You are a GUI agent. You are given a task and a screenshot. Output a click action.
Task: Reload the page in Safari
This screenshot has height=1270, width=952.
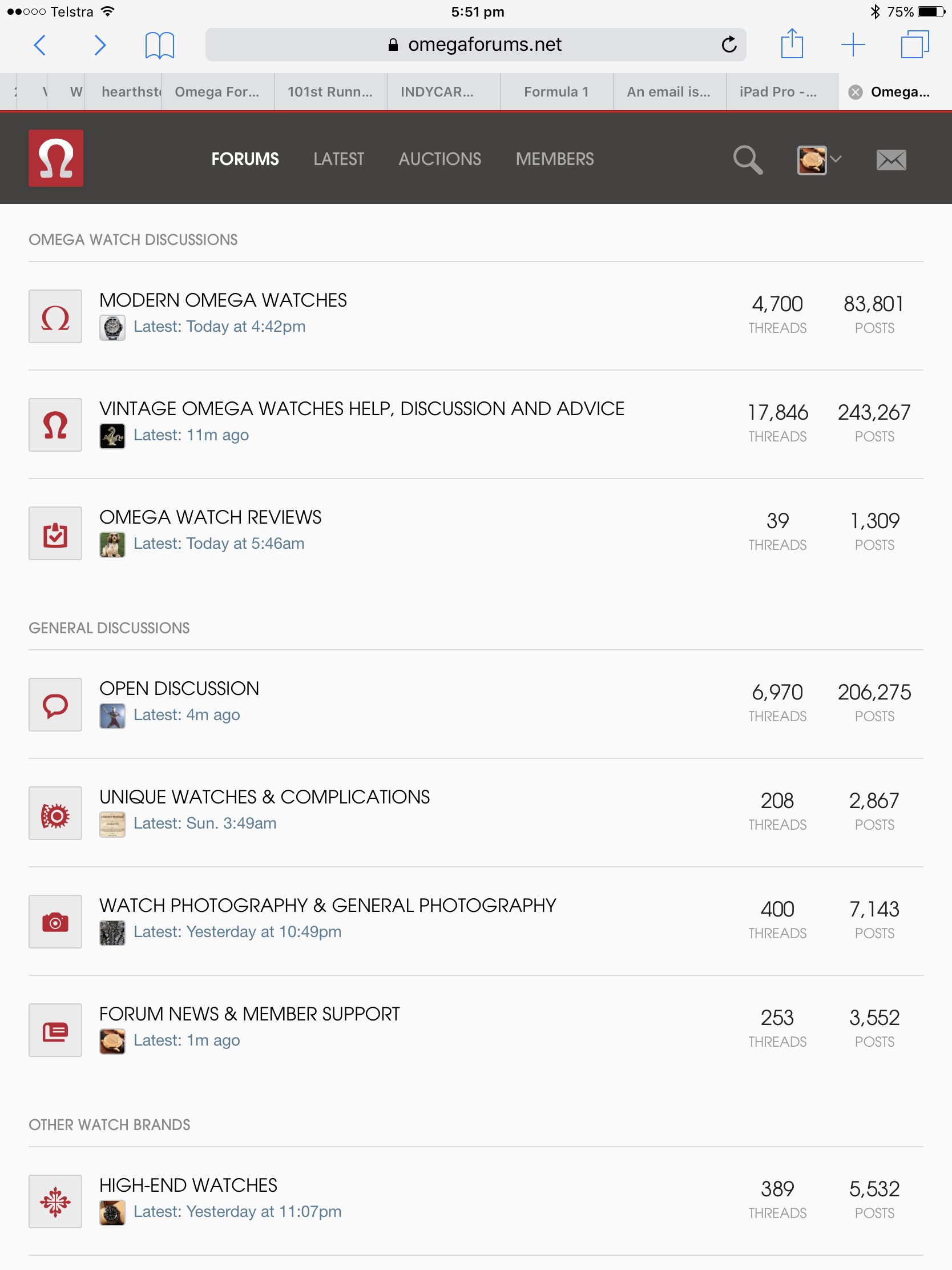[x=729, y=44]
